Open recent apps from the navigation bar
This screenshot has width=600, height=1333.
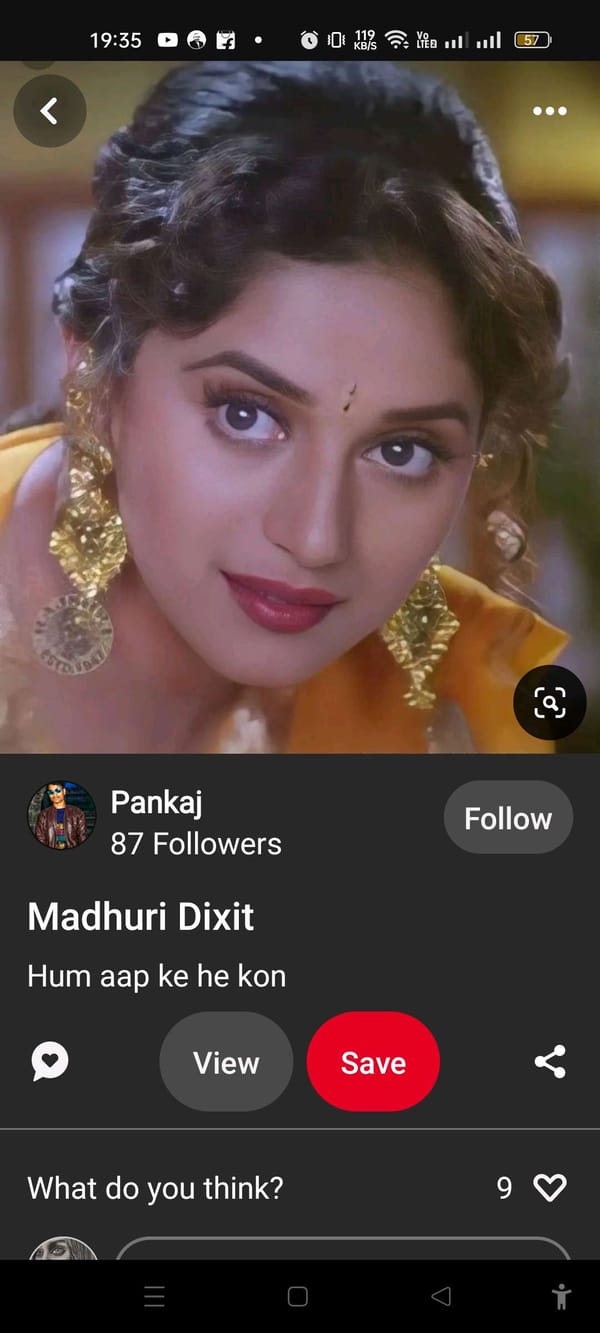click(155, 1297)
